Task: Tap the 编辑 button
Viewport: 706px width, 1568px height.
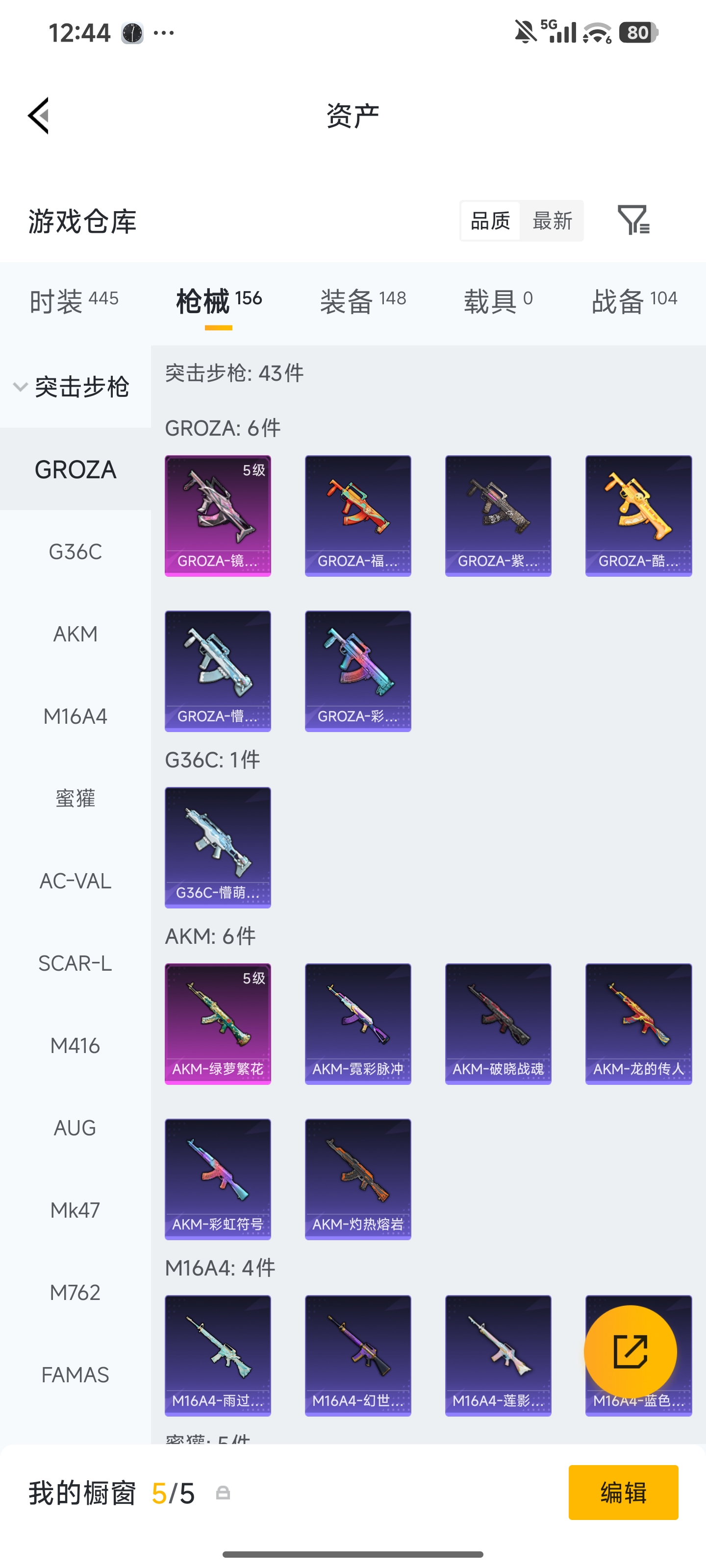Action: click(x=623, y=1493)
